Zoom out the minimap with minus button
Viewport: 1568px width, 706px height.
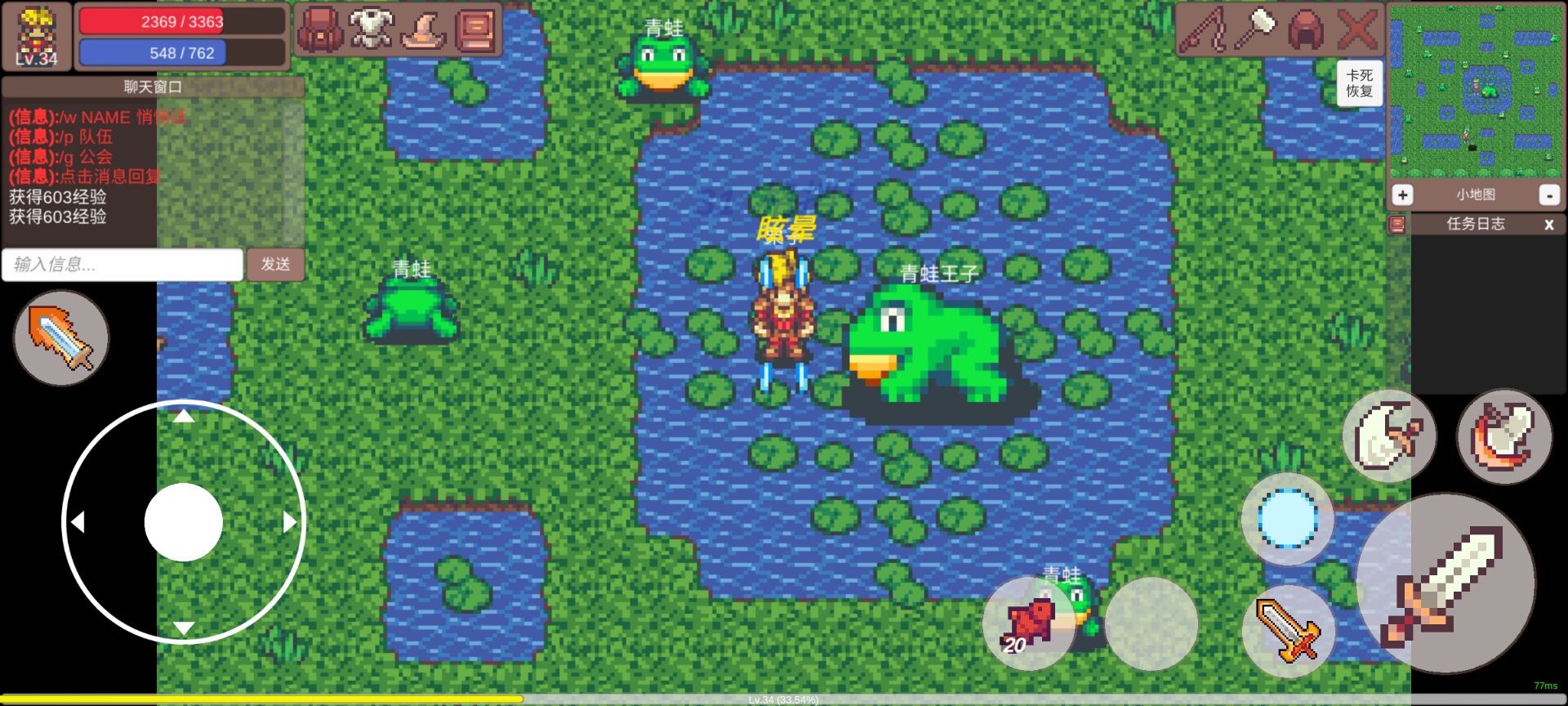1548,194
